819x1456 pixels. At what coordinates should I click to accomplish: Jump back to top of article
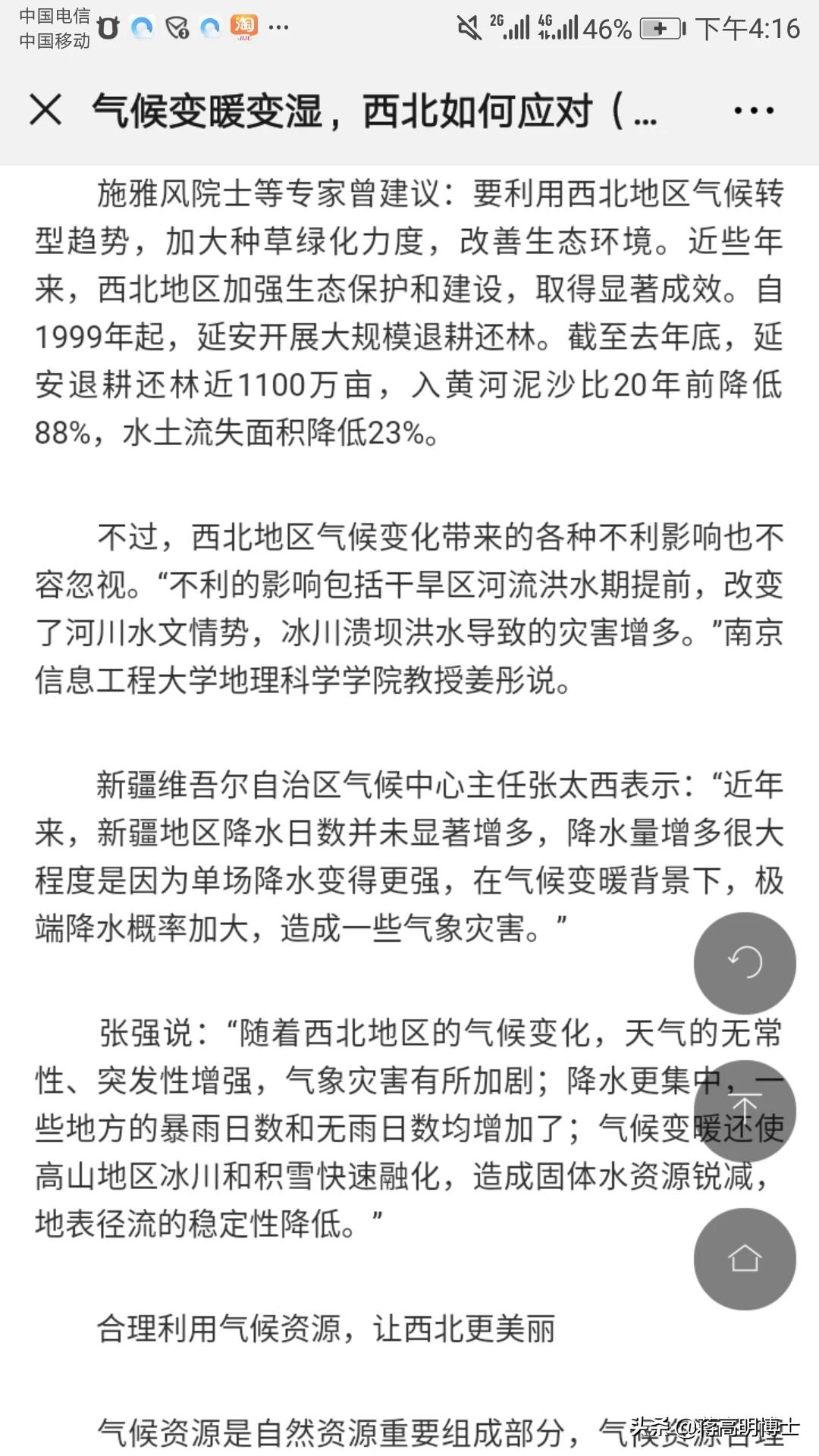[745, 1111]
